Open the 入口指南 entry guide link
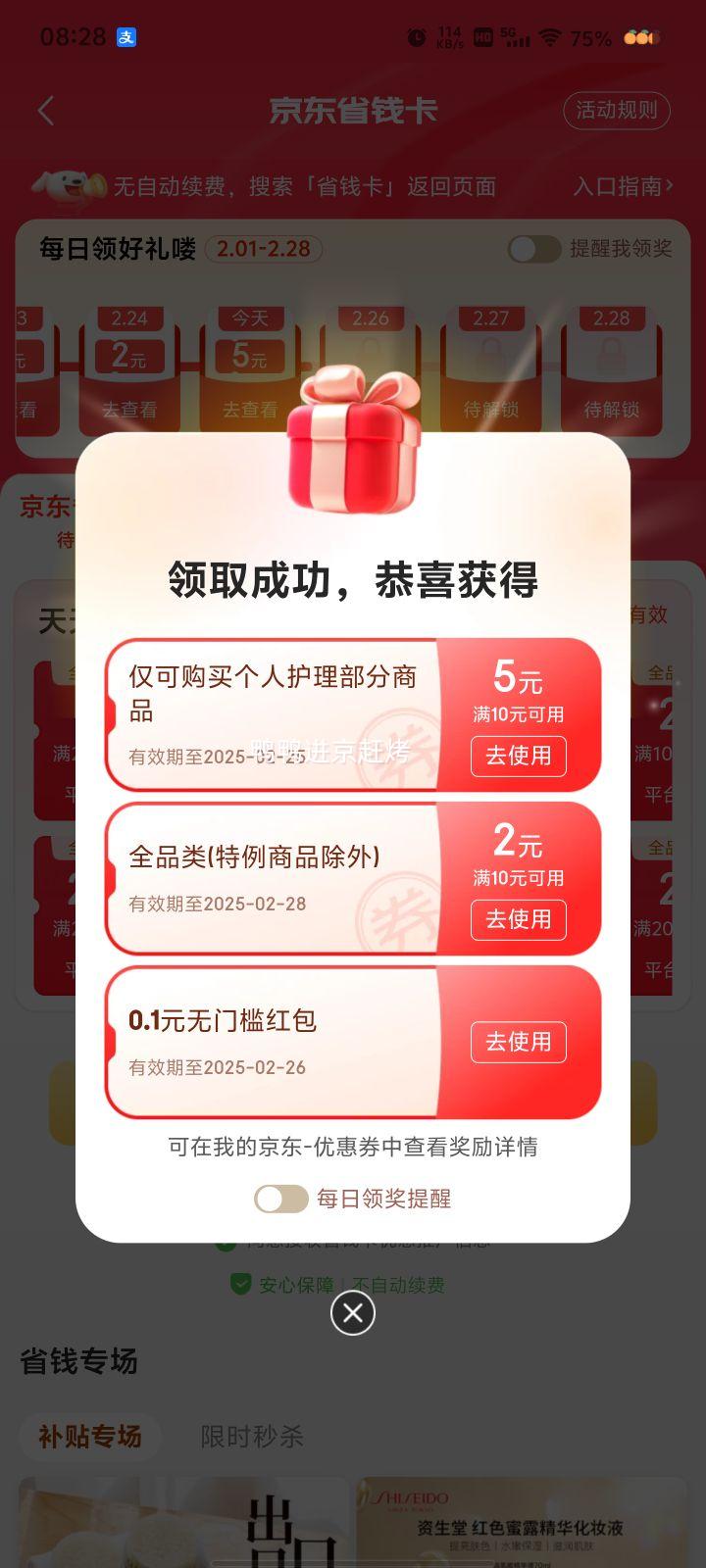The height and width of the screenshot is (1568, 706). (621, 187)
